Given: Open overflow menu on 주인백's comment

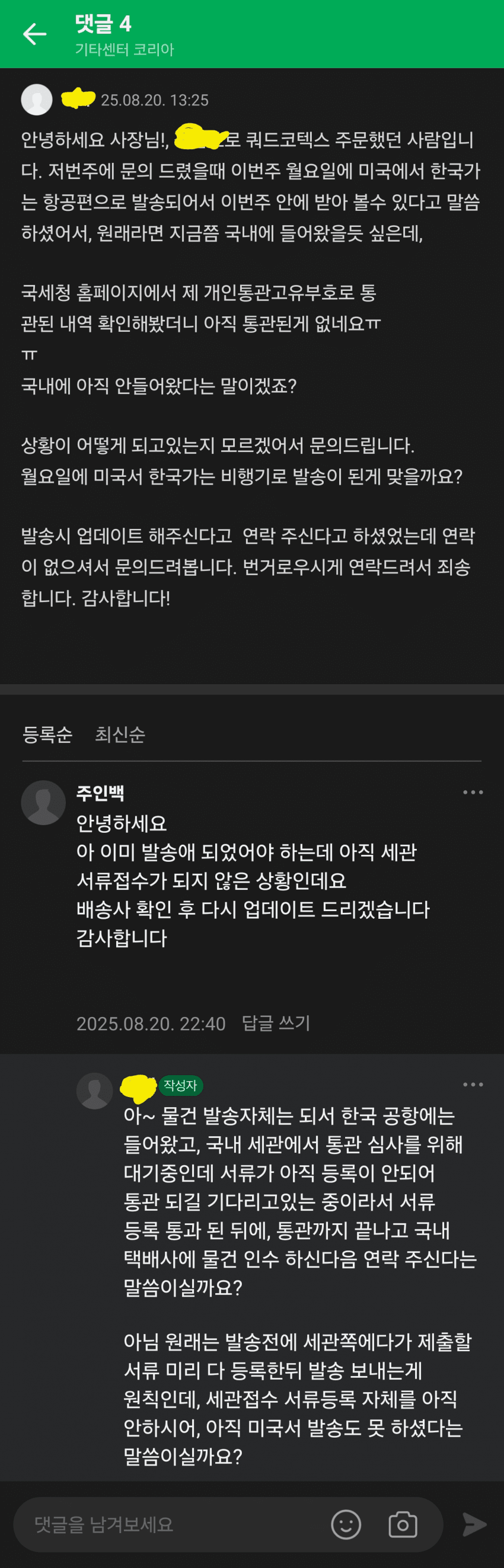Looking at the screenshot, I should tap(473, 792).
